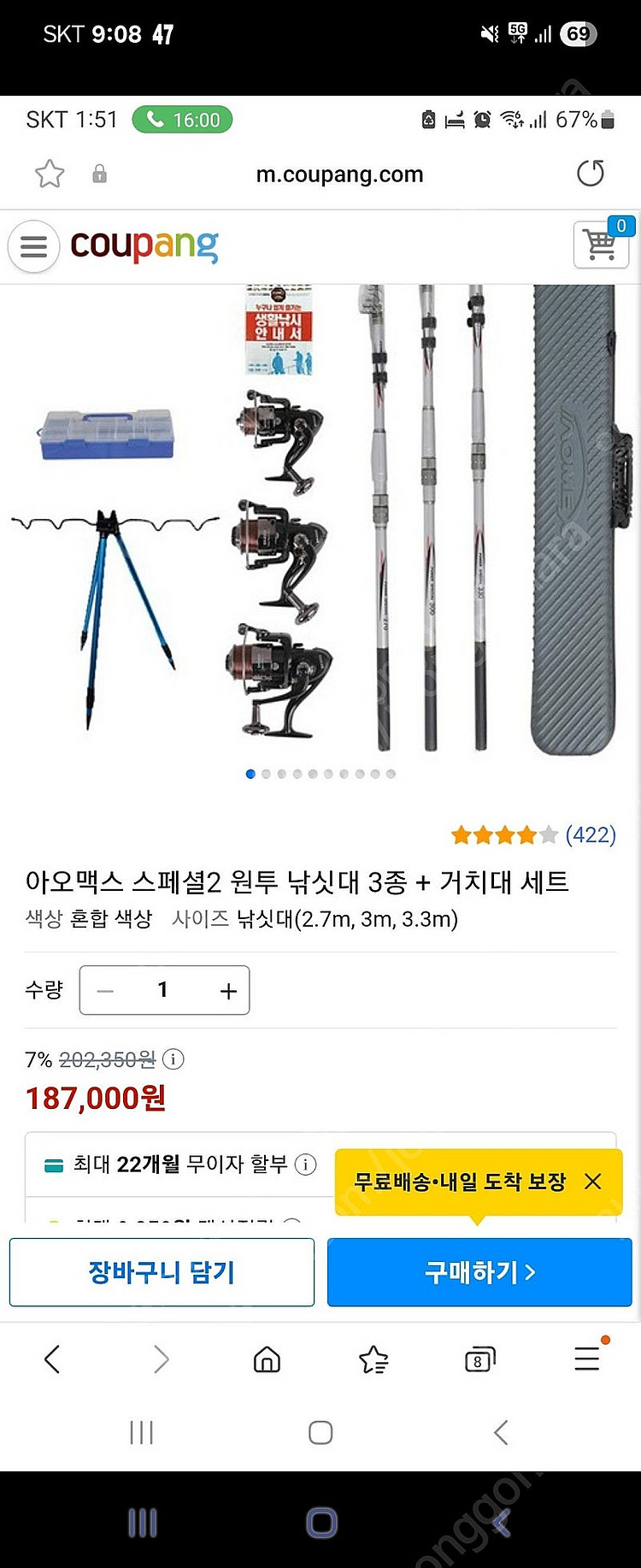
Task: Go back in the browser toolbar
Action: coord(52,1359)
